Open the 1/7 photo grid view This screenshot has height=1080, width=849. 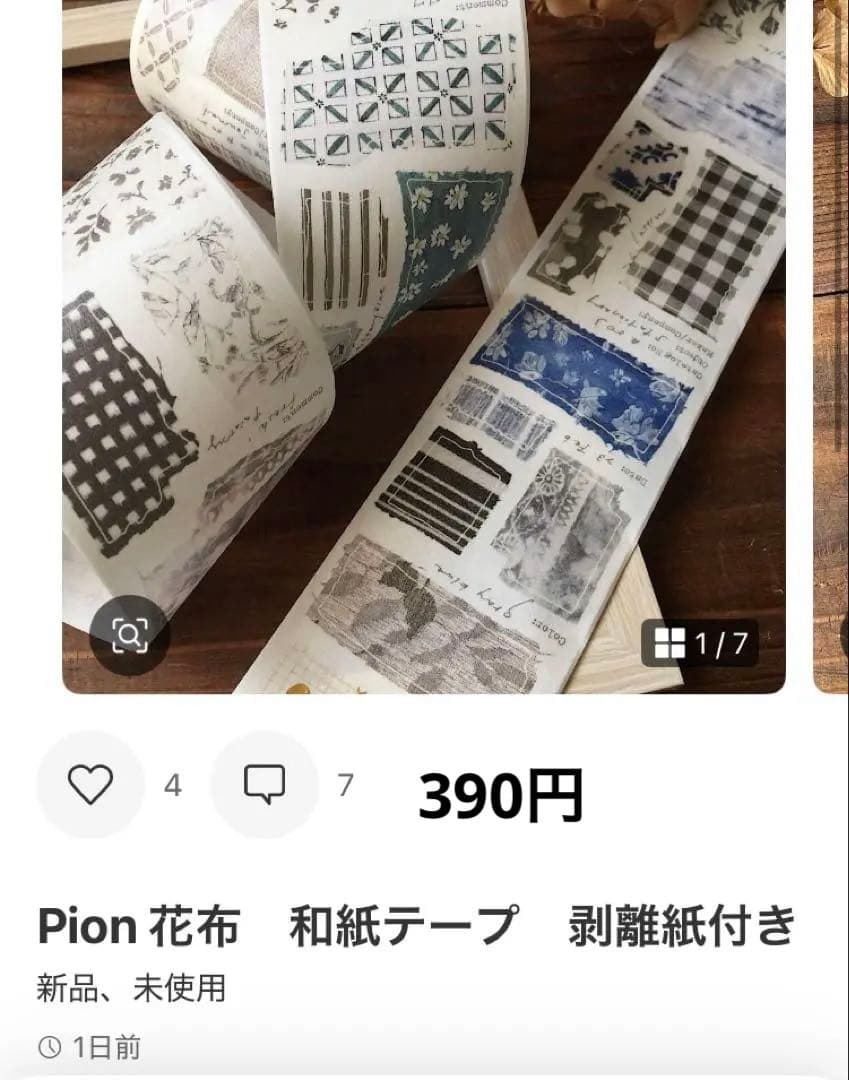(x=700, y=643)
